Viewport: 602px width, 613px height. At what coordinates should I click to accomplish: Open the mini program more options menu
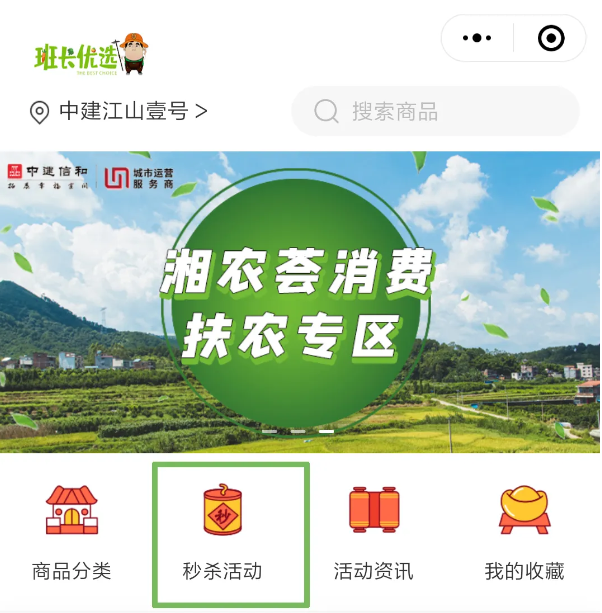point(477,38)
